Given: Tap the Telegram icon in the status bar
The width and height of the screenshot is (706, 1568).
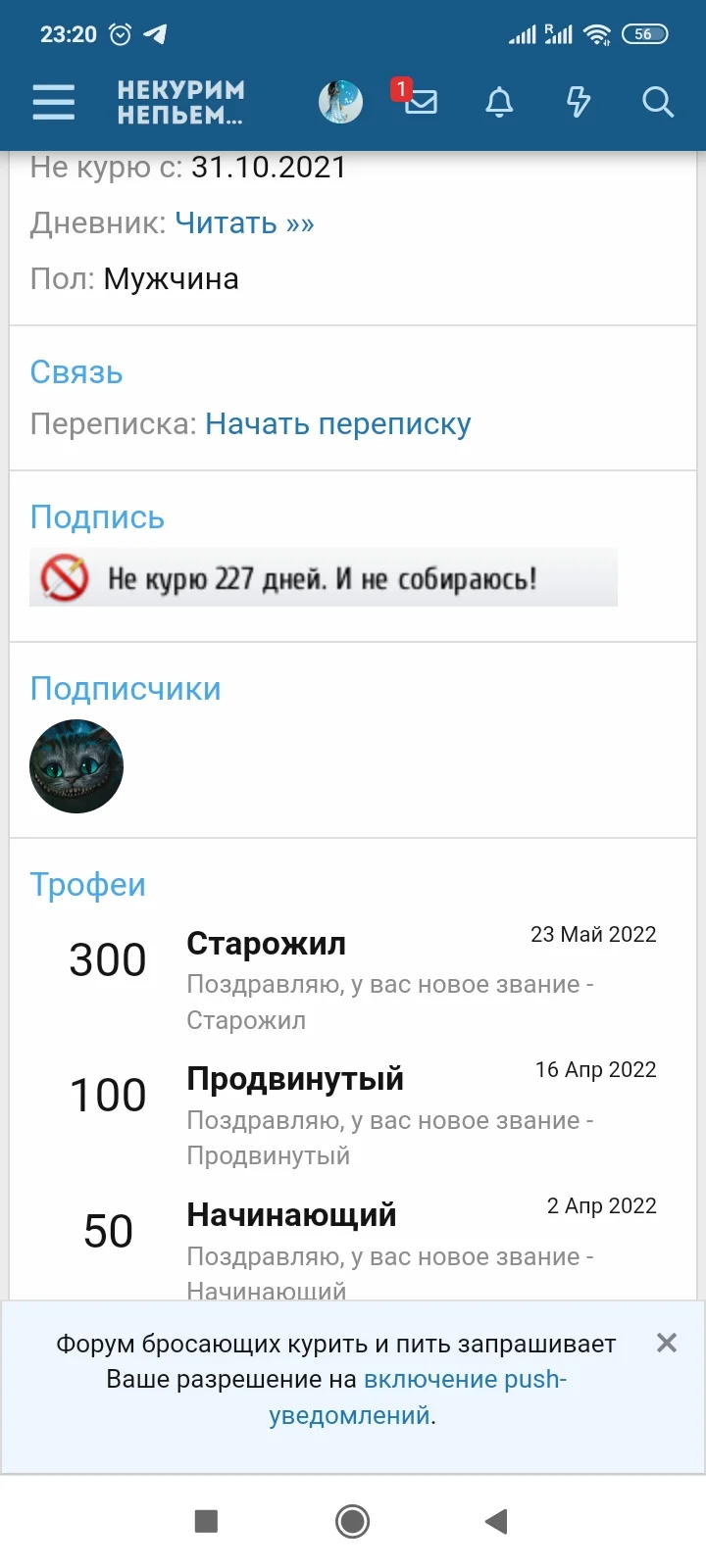Looking at the screenshot, I should coord(157,33).
